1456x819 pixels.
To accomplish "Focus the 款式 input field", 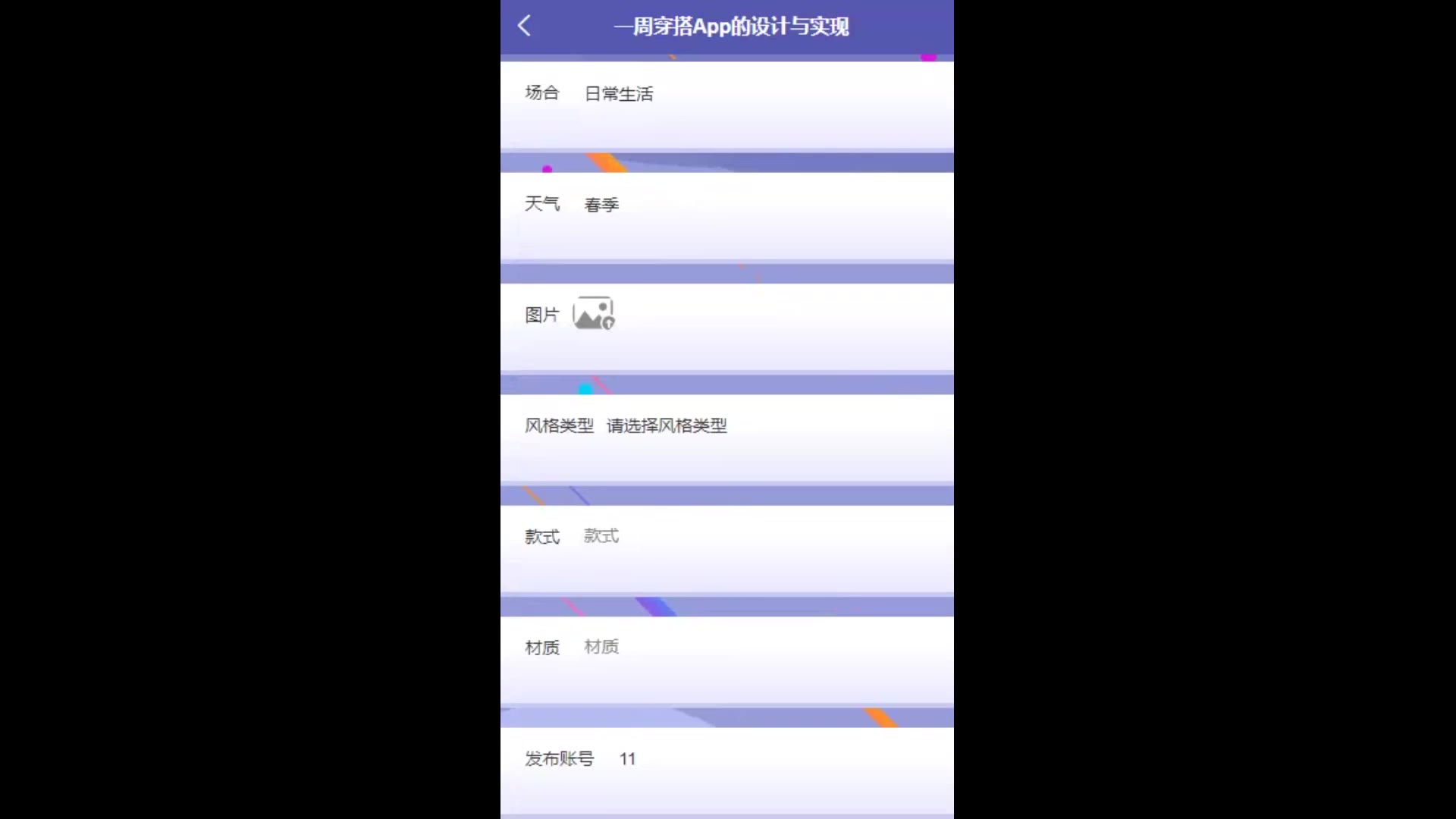I will click(x=682, y=537).
